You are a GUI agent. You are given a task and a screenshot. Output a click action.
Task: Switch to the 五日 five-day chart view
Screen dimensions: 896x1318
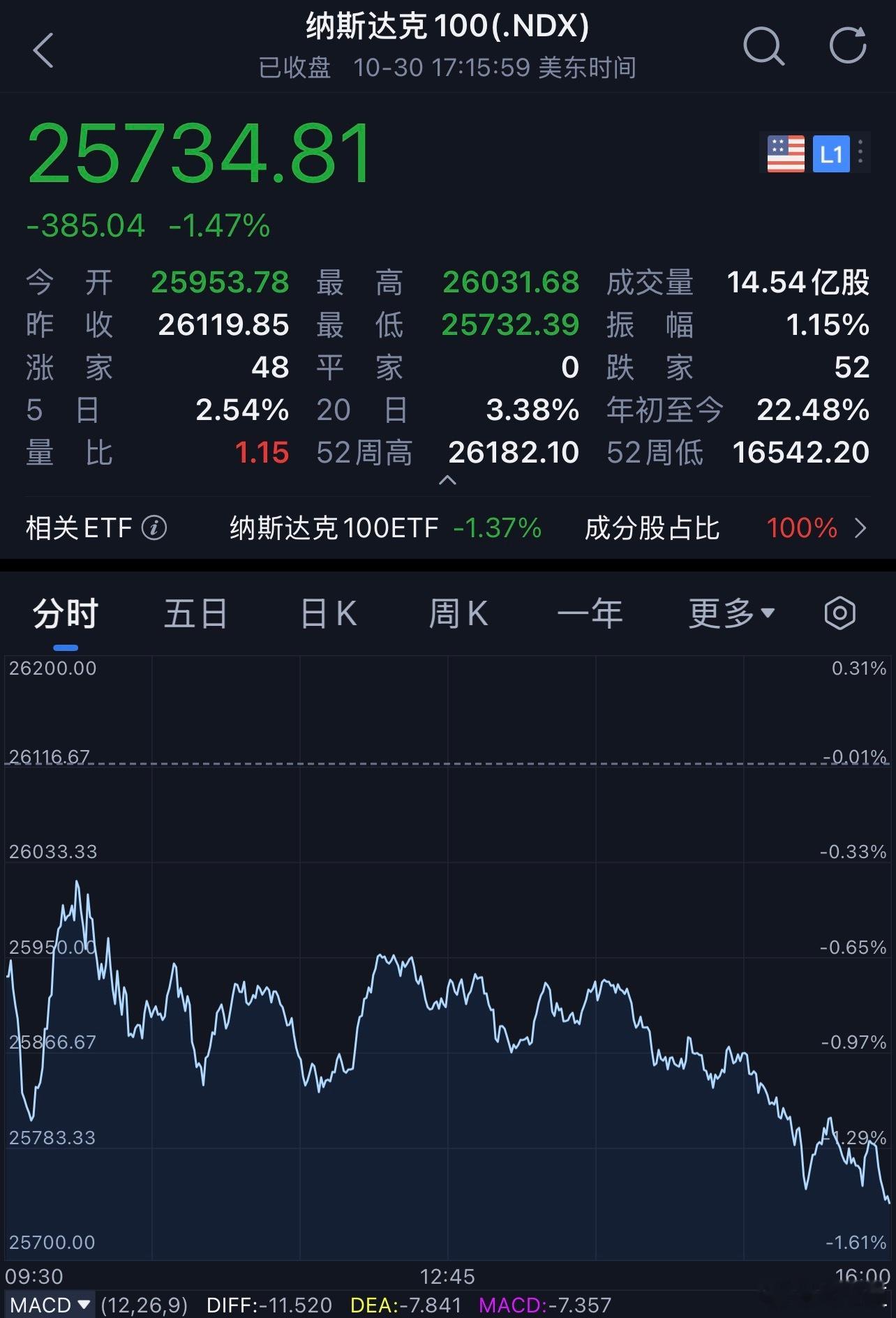[196, 613]
